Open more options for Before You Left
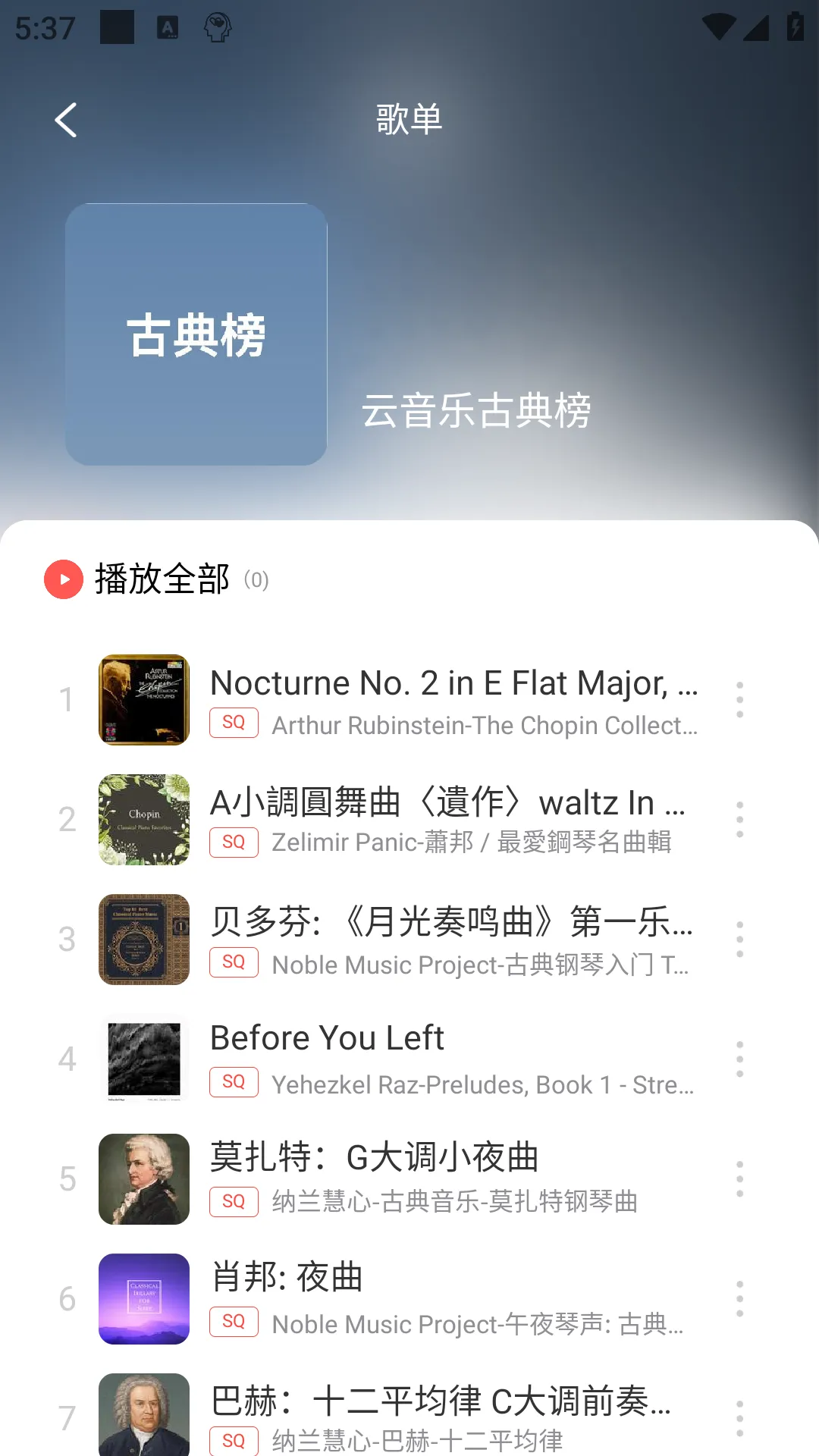 pyautogui.click(x=739, y=1059)
